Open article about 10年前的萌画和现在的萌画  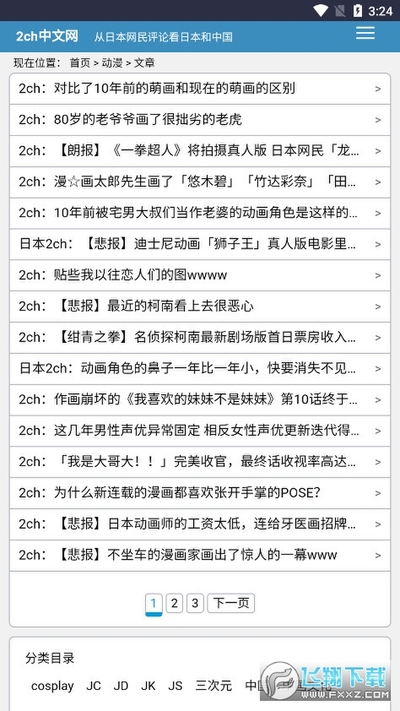200,88
